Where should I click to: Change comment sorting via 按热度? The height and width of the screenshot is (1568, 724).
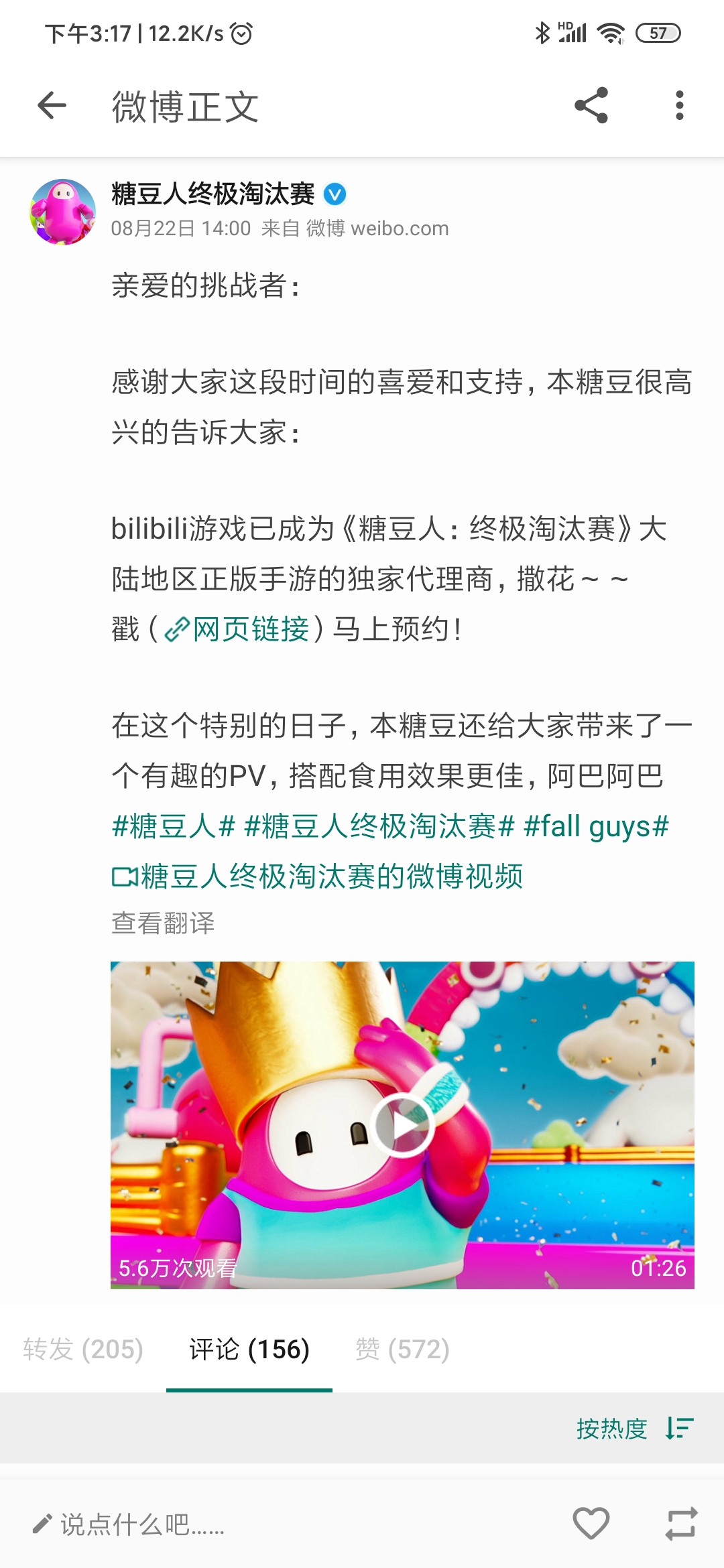coord(634,1429)
